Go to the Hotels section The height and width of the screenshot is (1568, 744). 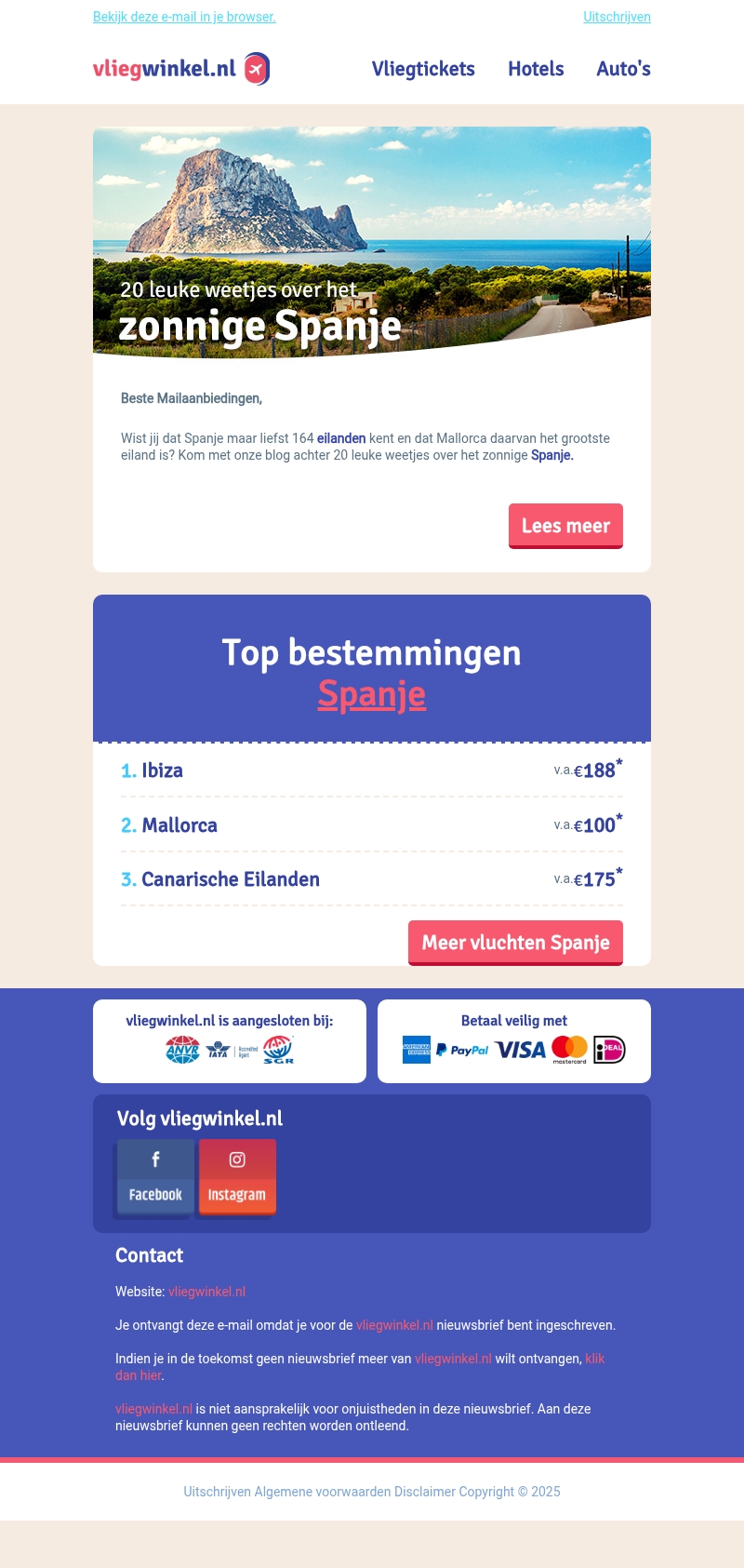536,69
